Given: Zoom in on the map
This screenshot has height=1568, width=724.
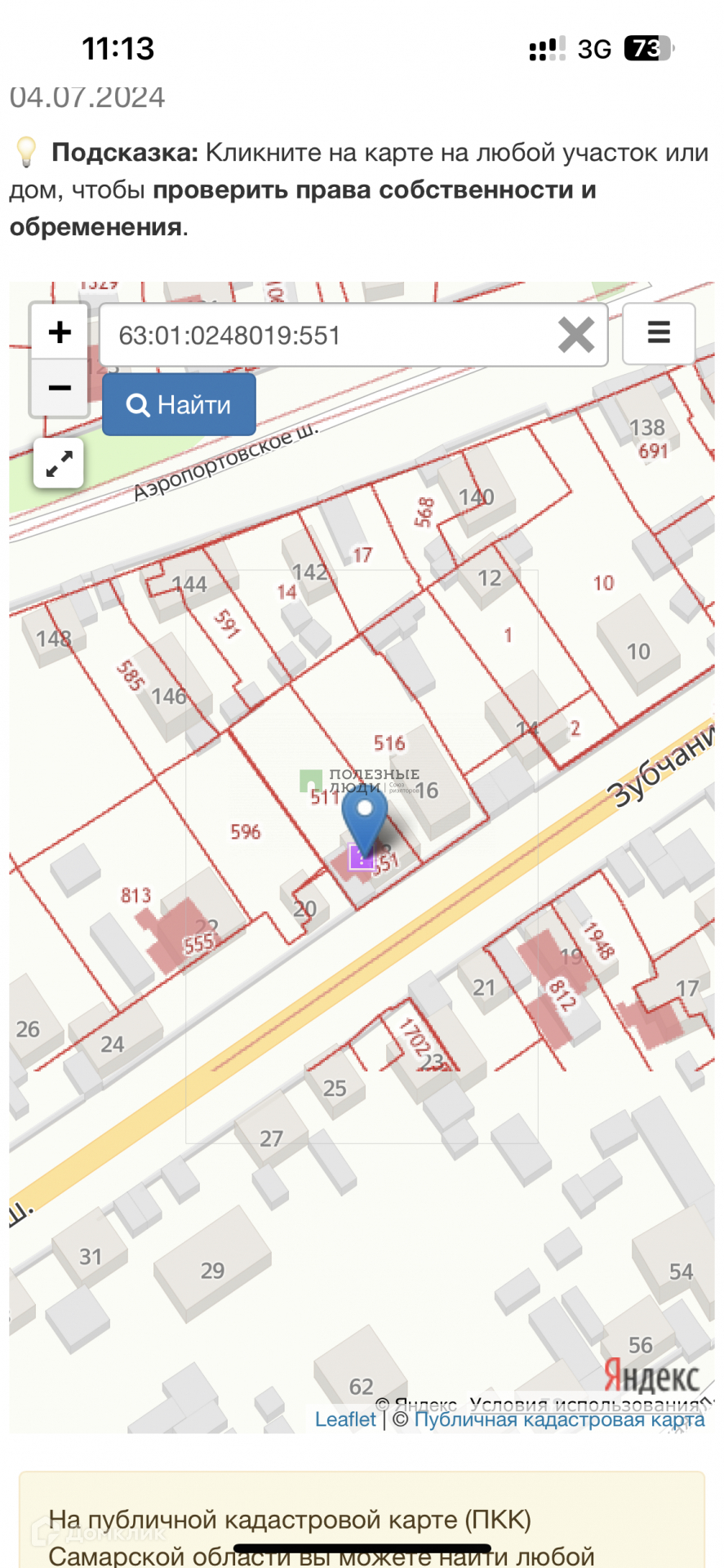Looking at the screenshot, I should coord(60,332).
